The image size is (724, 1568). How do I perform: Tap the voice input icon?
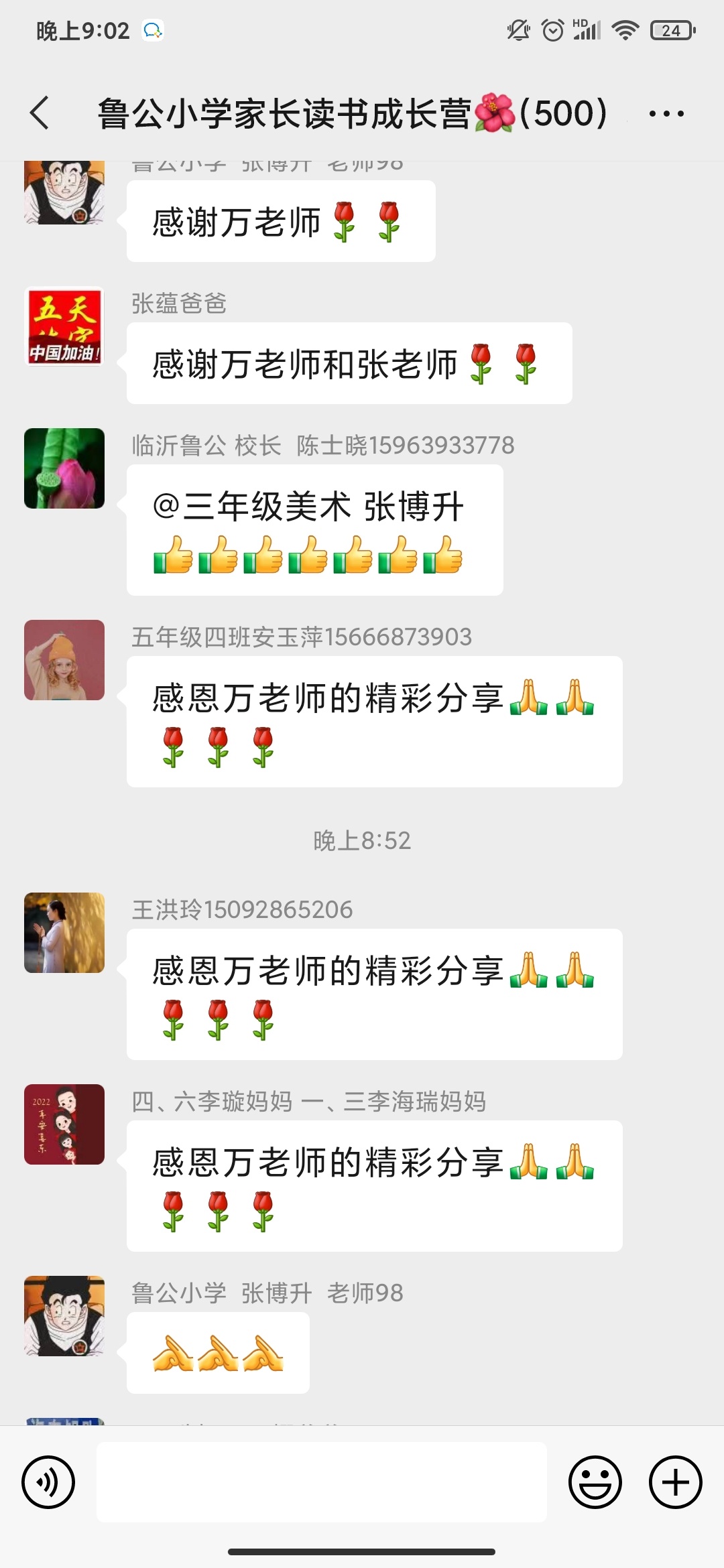click(x=48, y=1482)
